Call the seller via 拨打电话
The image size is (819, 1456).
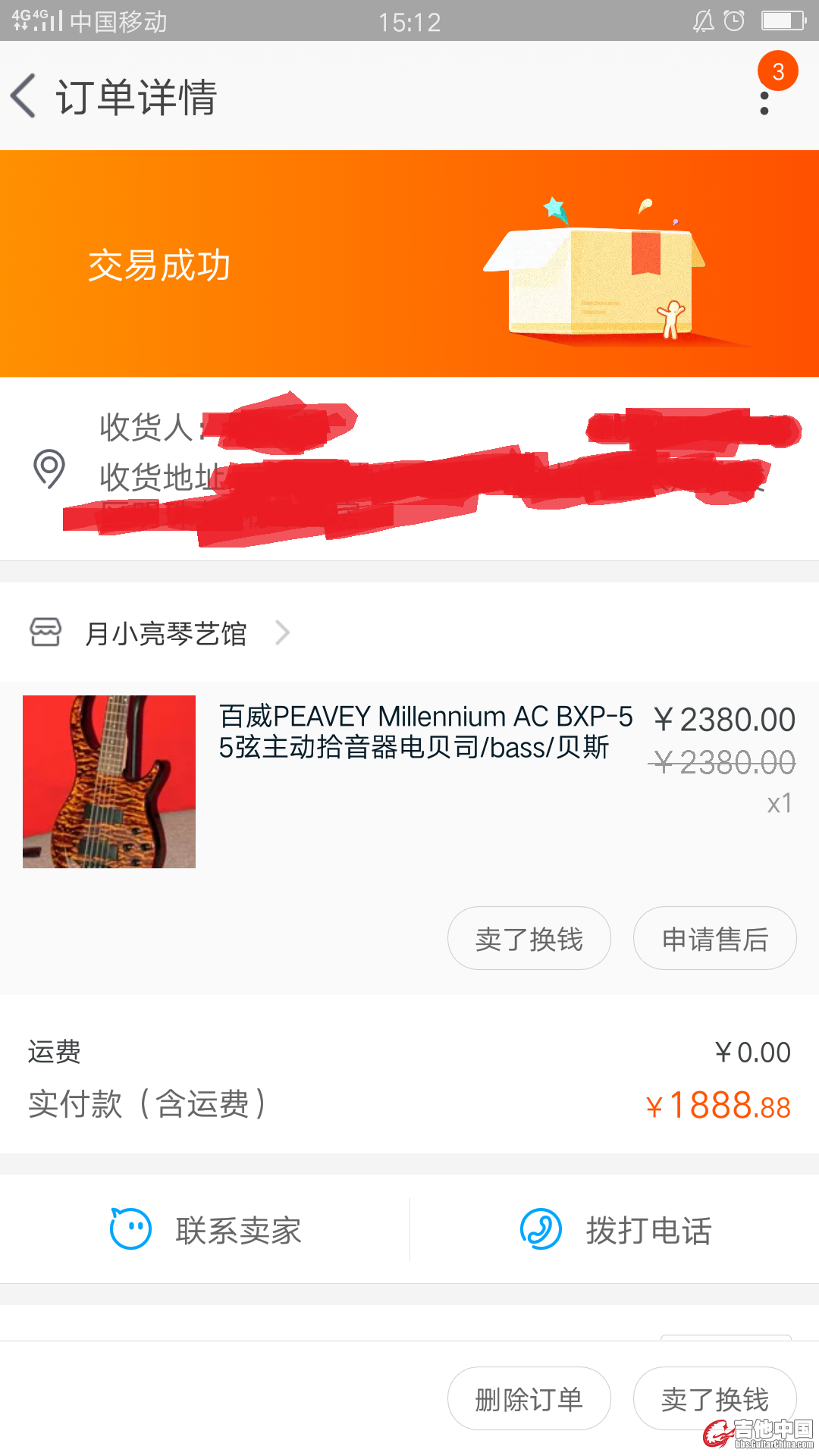click(616, 1230)
